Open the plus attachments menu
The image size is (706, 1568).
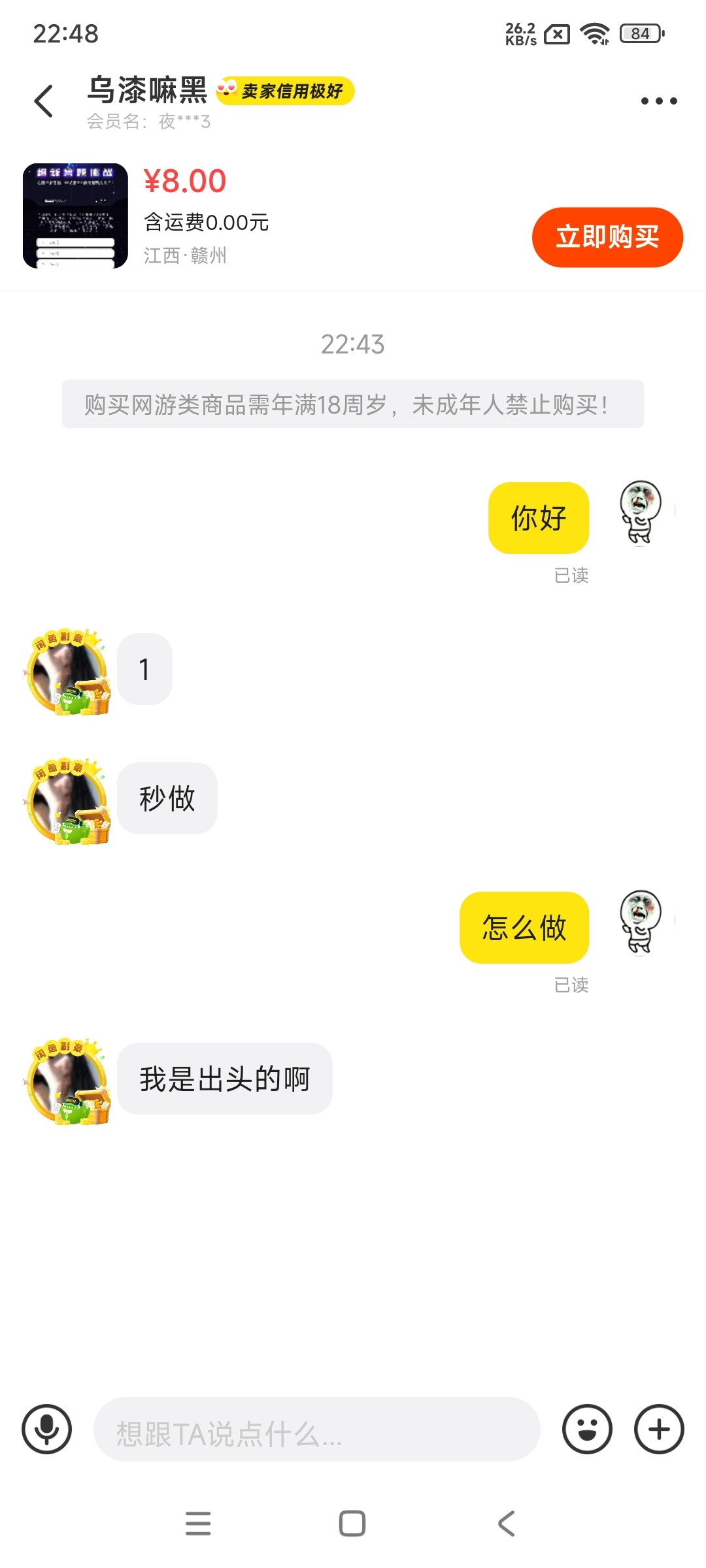(x=659, y=1429)
